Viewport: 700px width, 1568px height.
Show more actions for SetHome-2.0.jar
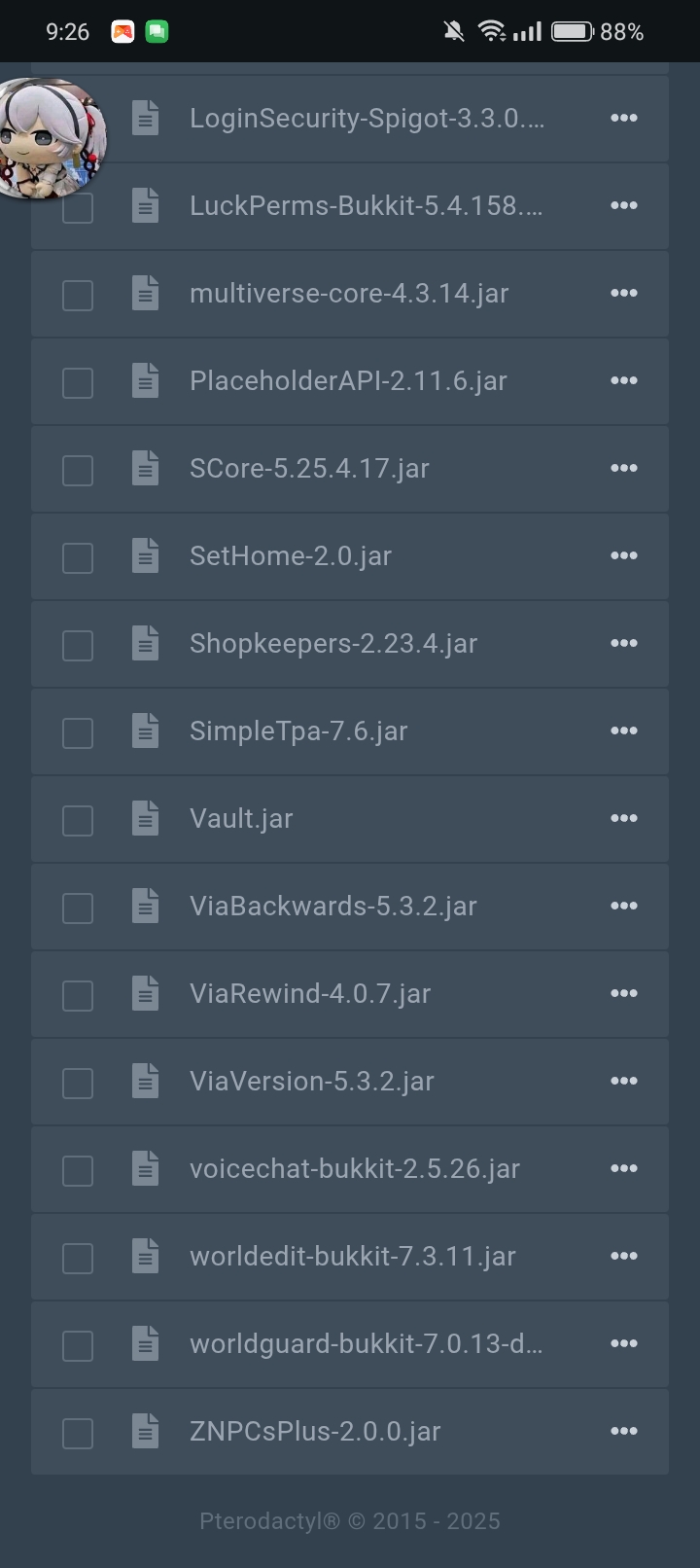[x=623, y=556]
